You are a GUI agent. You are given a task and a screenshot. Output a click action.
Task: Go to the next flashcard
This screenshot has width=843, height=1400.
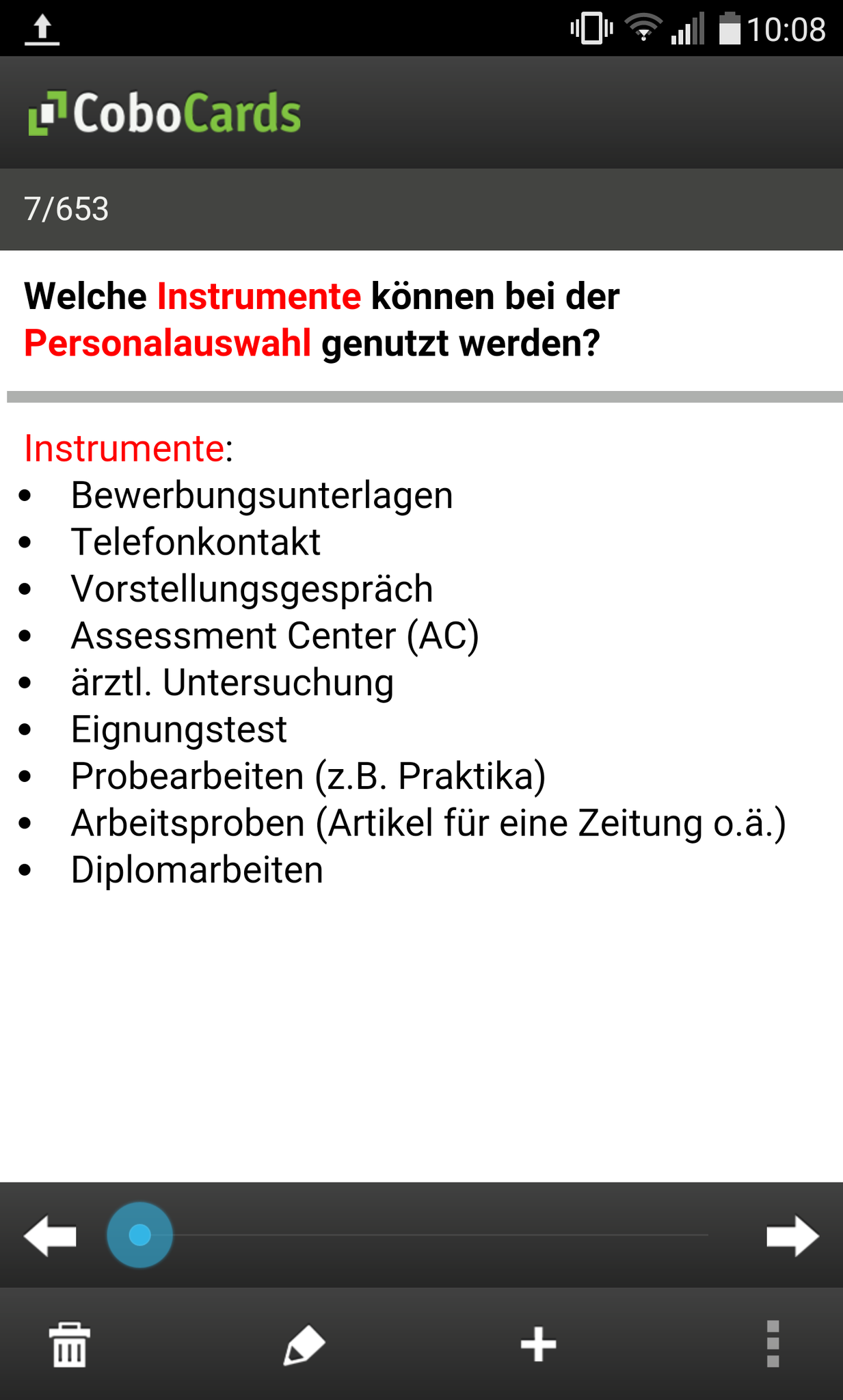[792, 1235]
